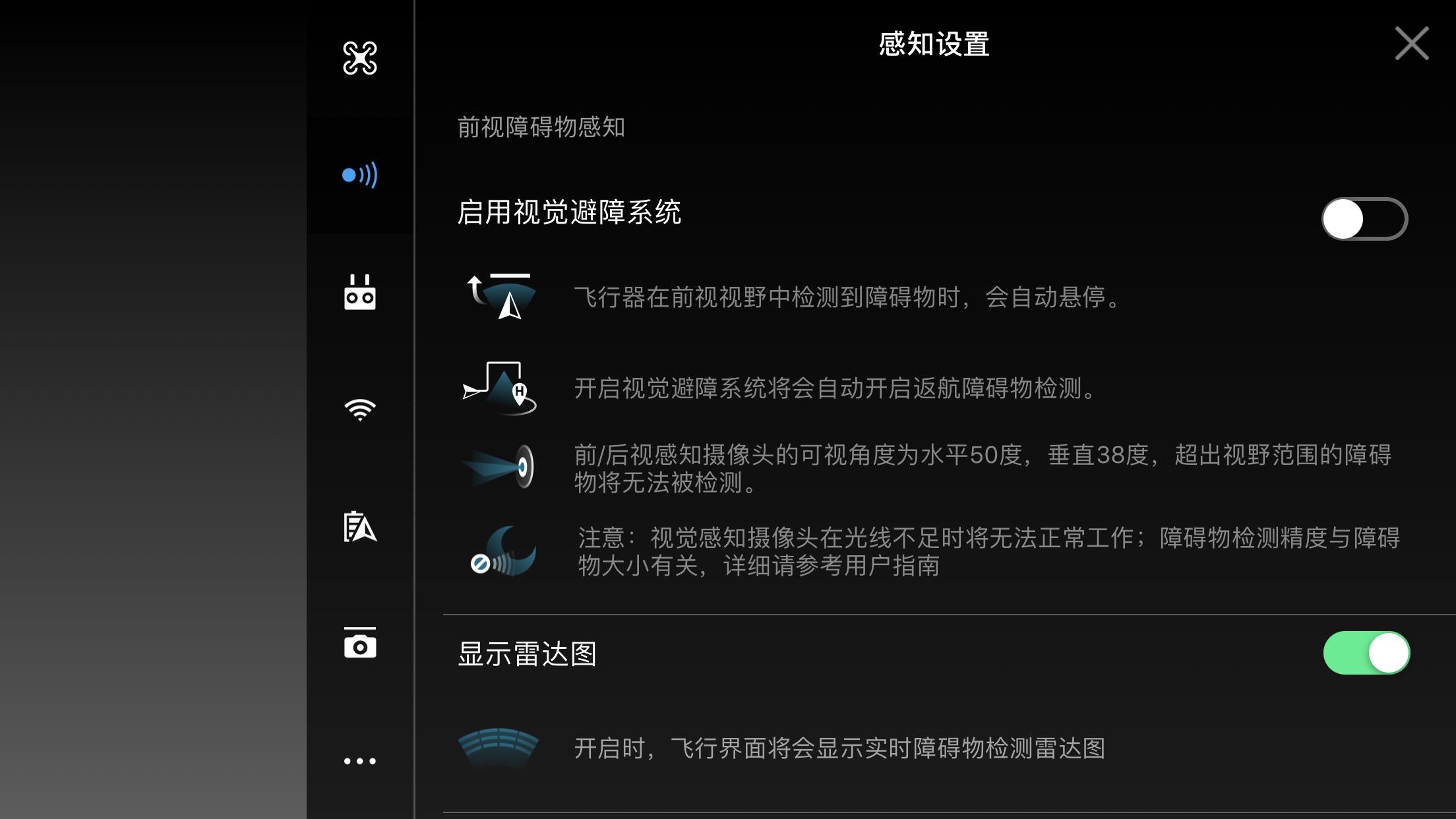Select the sensing settings tab
This screenshot has height=819, width=1456.
tap(360, 175)
